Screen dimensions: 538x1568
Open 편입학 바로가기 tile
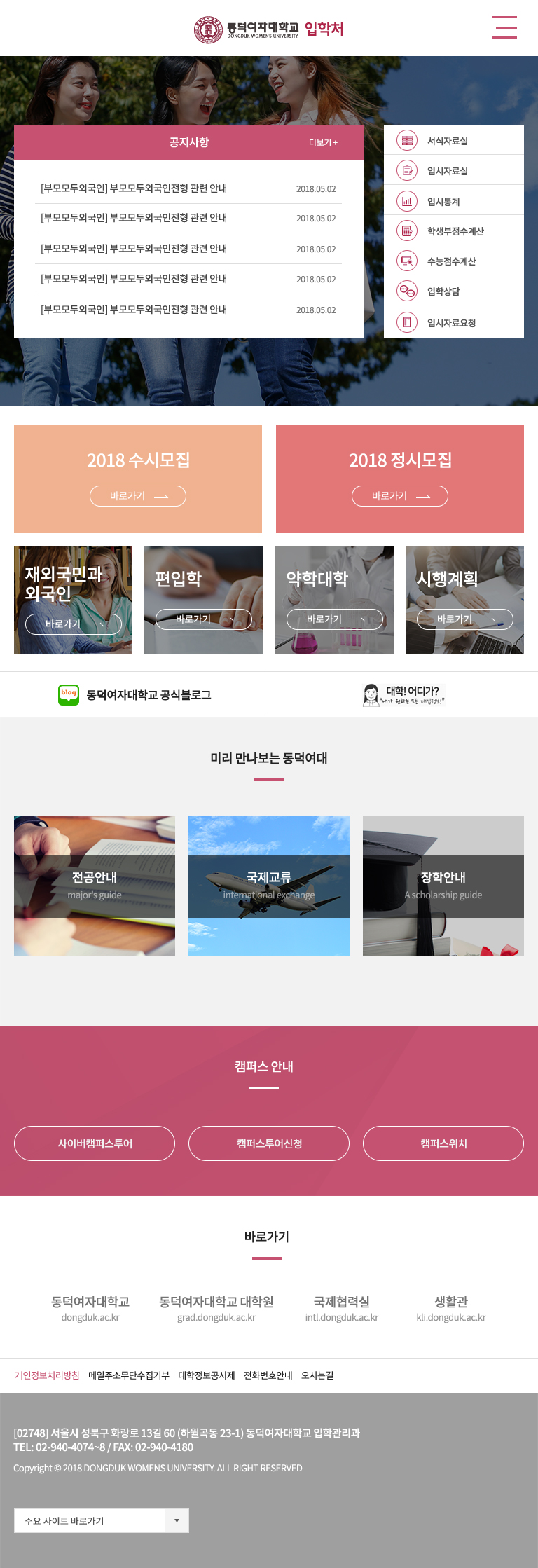pyautogui.click(x=203, y=619)
